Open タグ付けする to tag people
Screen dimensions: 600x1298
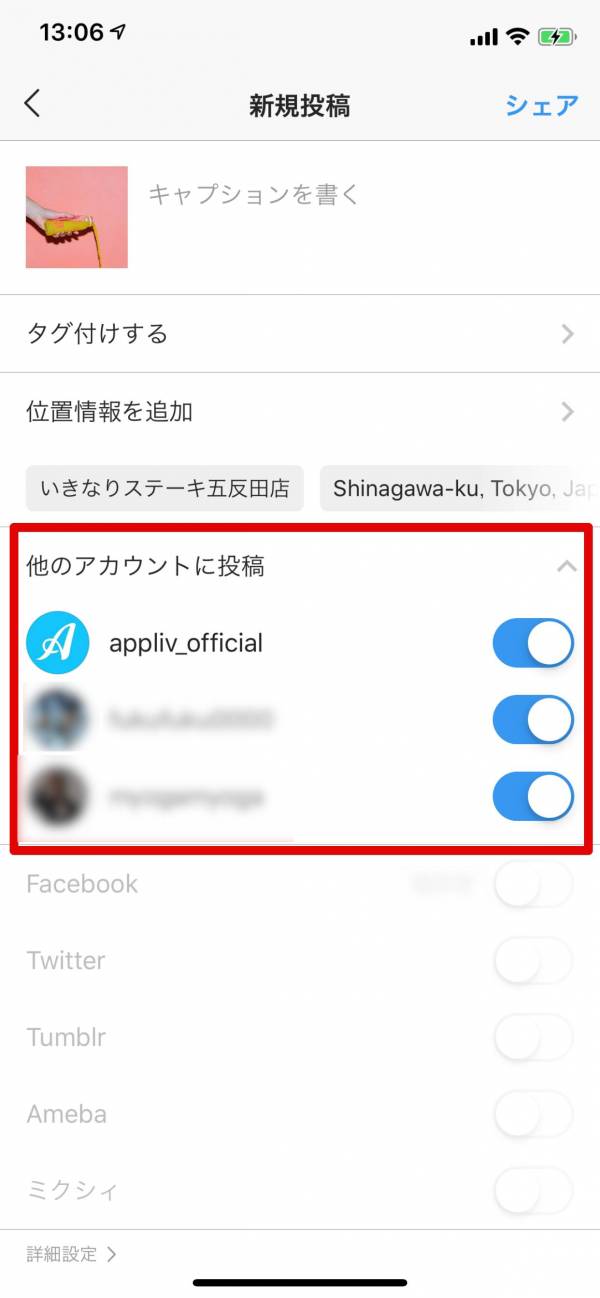pyautogui.click(x=300, y=334)
